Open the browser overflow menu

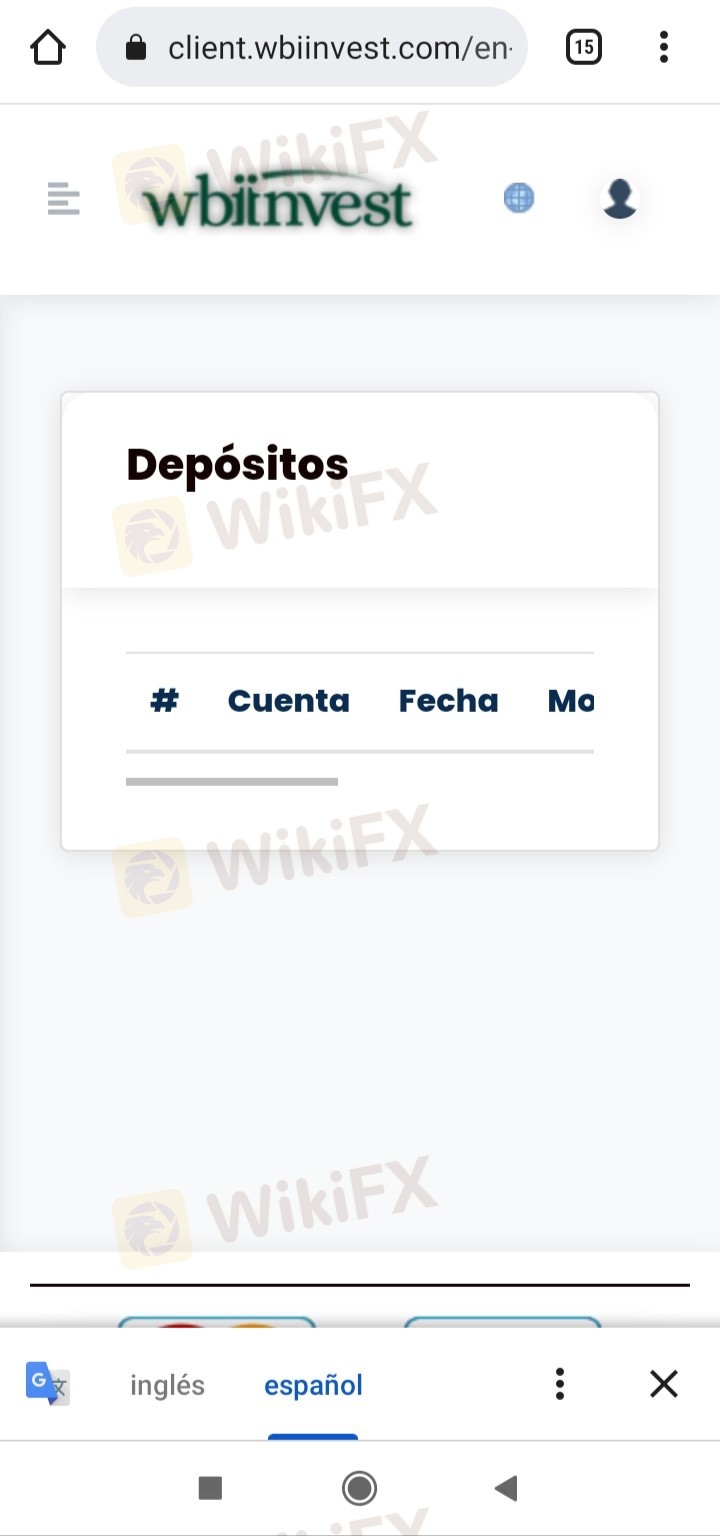(663, 47)
